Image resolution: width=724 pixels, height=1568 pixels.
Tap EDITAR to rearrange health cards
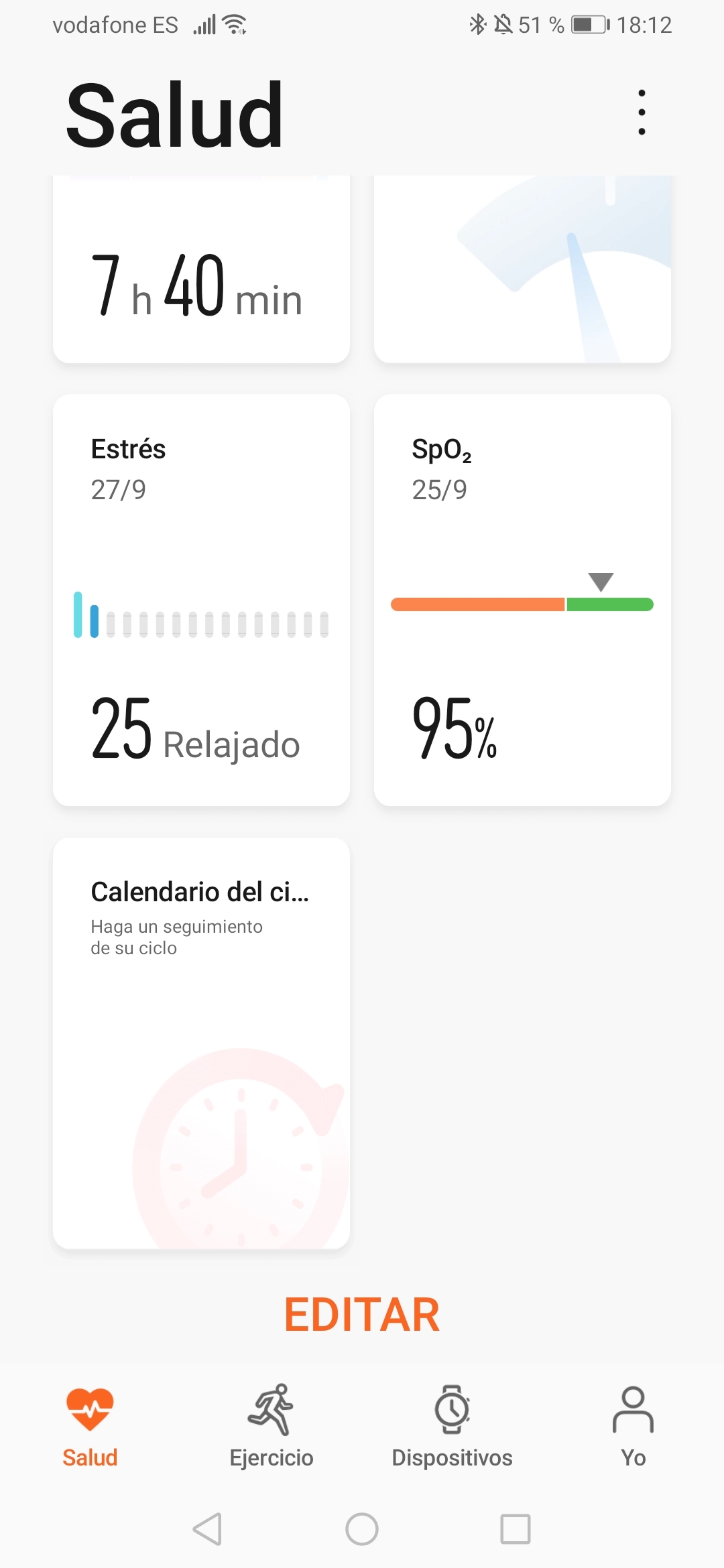362,1314
